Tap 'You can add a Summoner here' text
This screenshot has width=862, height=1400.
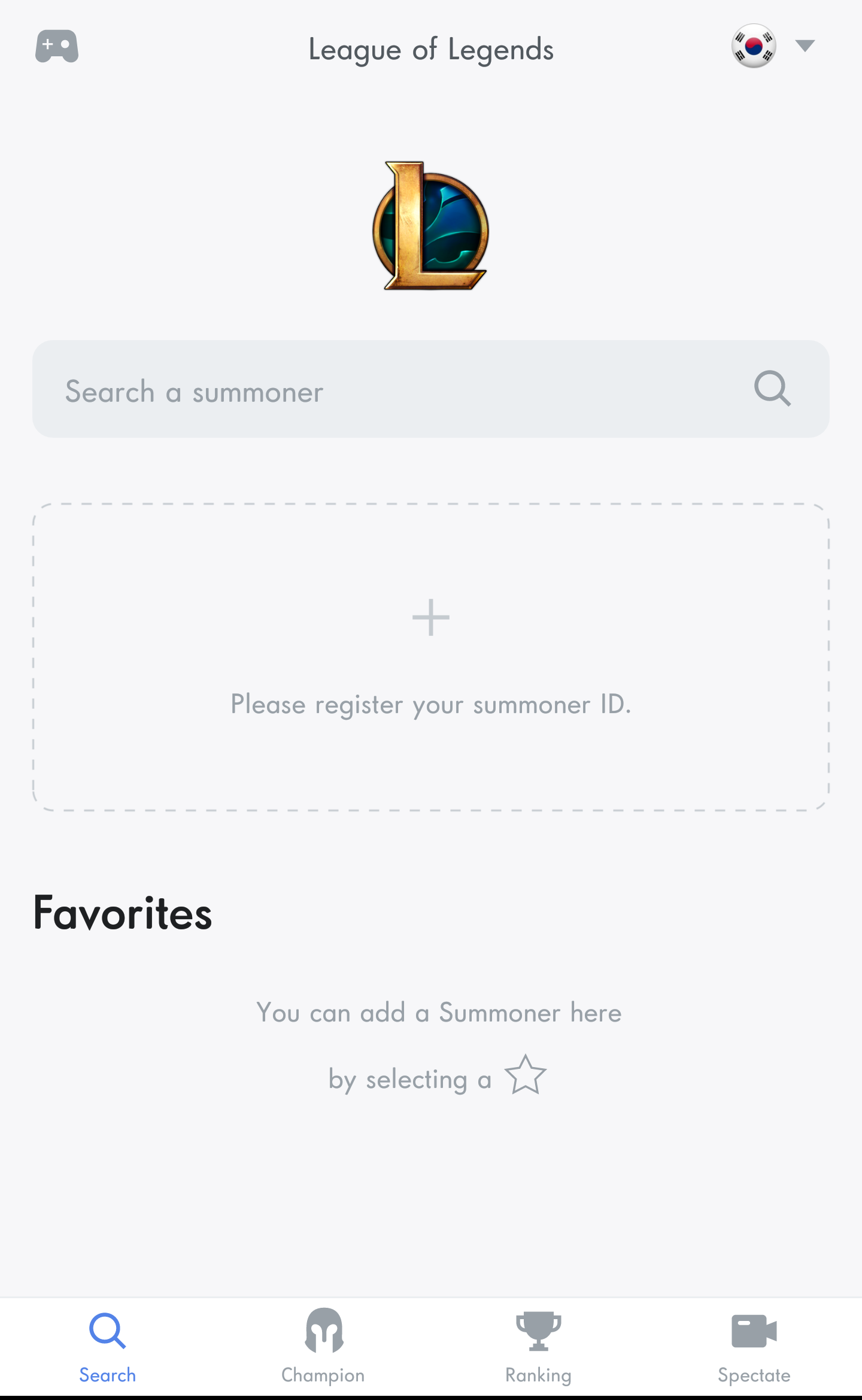pyautogui.click(x=439, y=1012)
